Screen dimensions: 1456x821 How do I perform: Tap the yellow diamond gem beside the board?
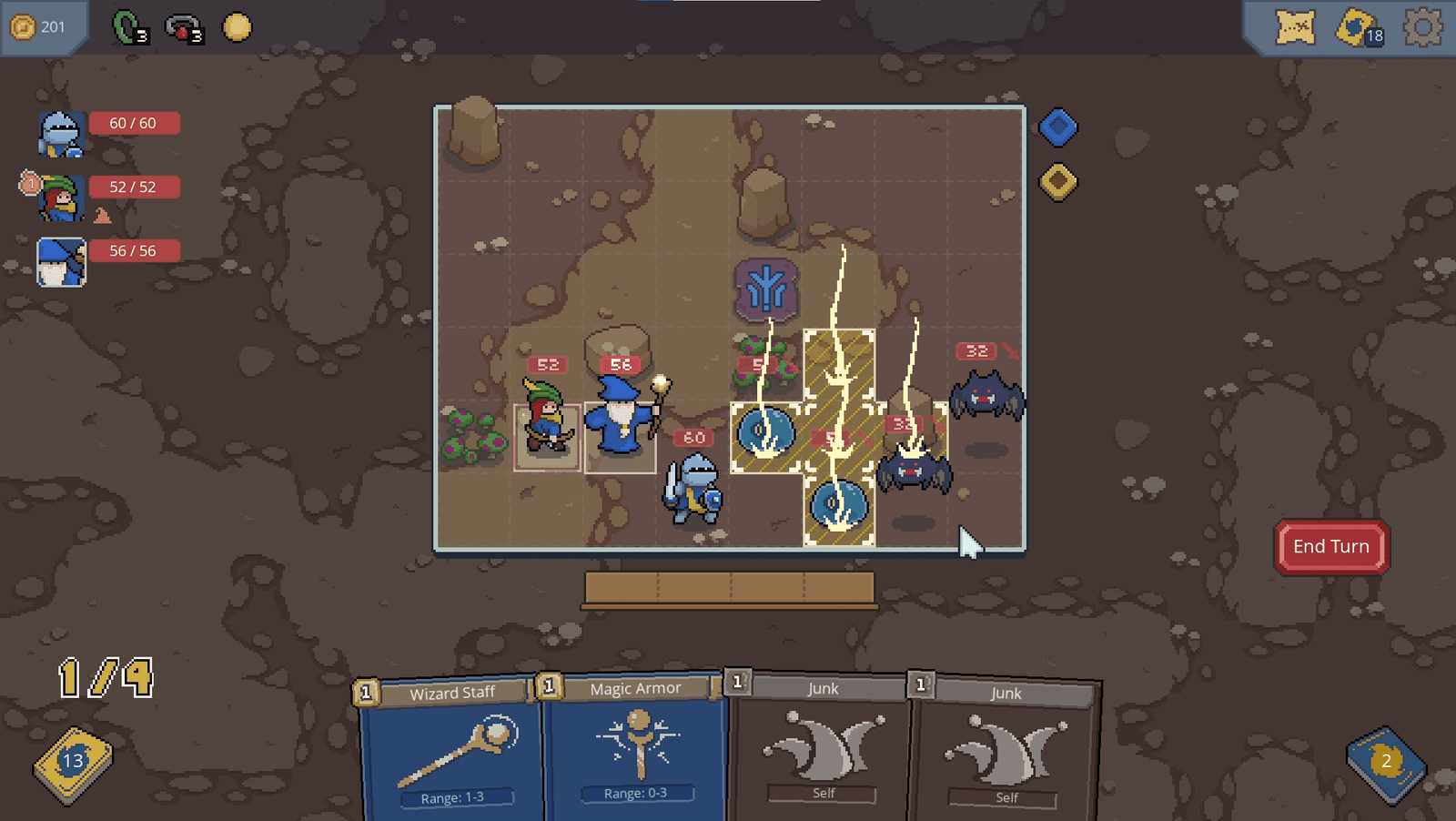click(x=1057, y=182)
